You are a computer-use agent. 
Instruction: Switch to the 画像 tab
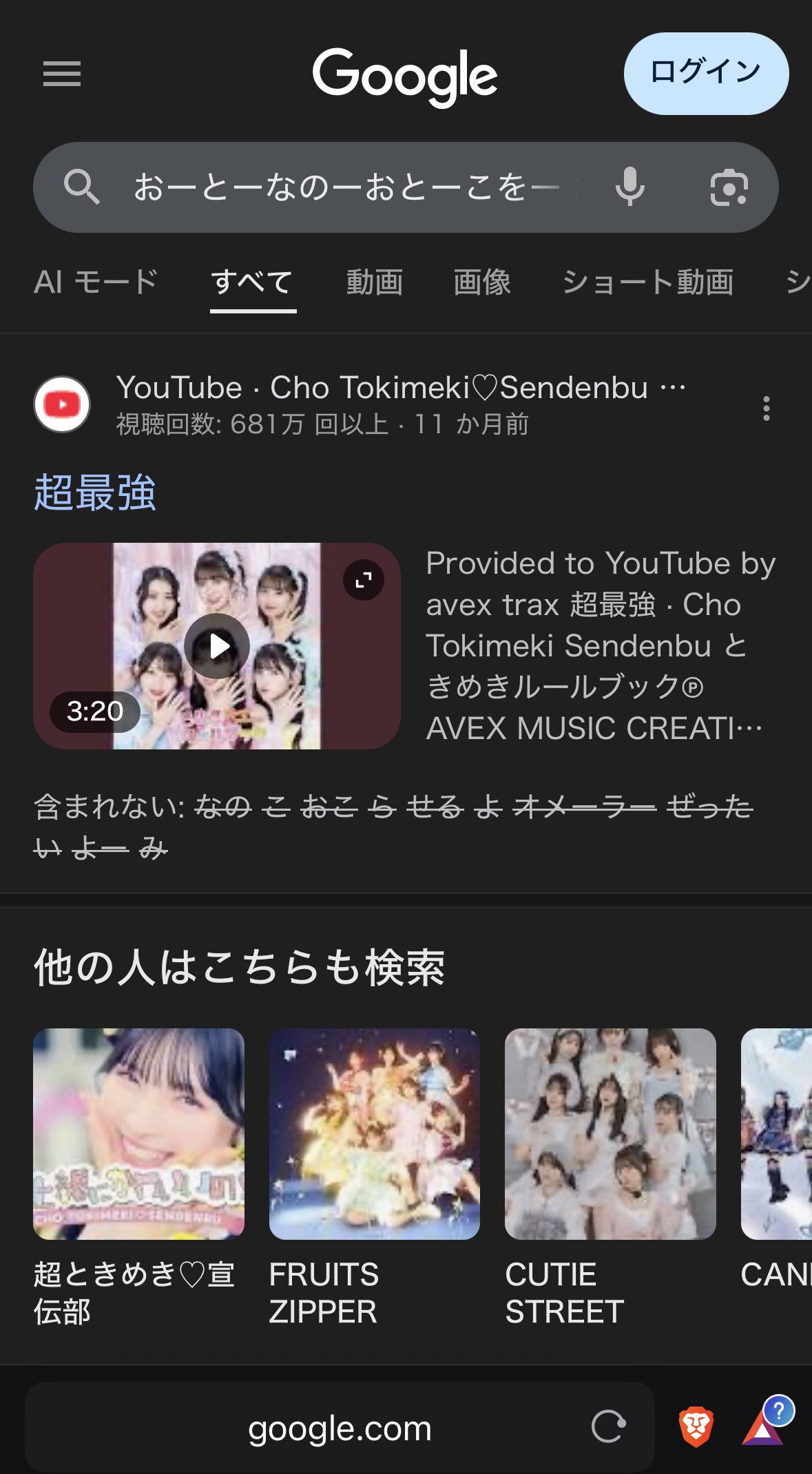[482, 282]
